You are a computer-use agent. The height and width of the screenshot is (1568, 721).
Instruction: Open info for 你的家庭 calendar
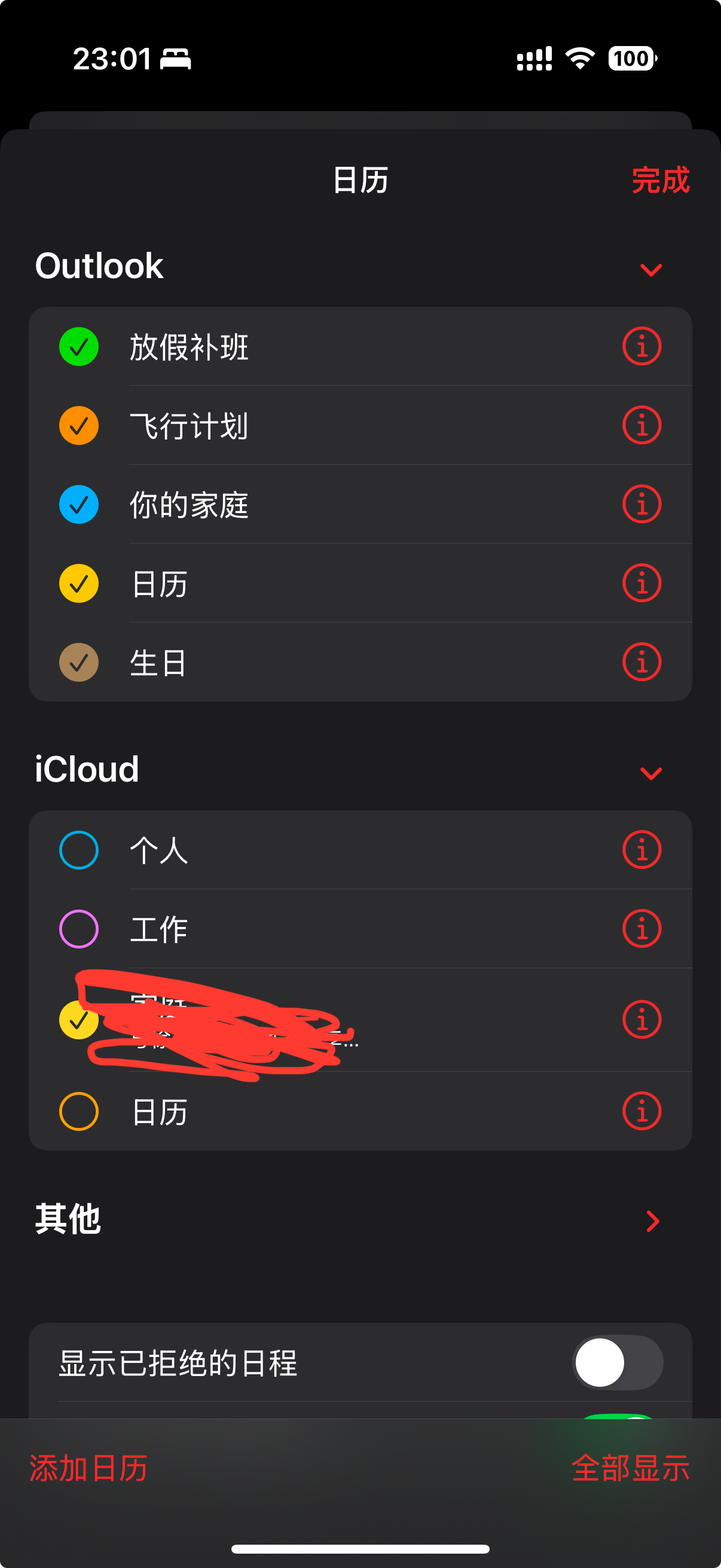pos(641,505)
